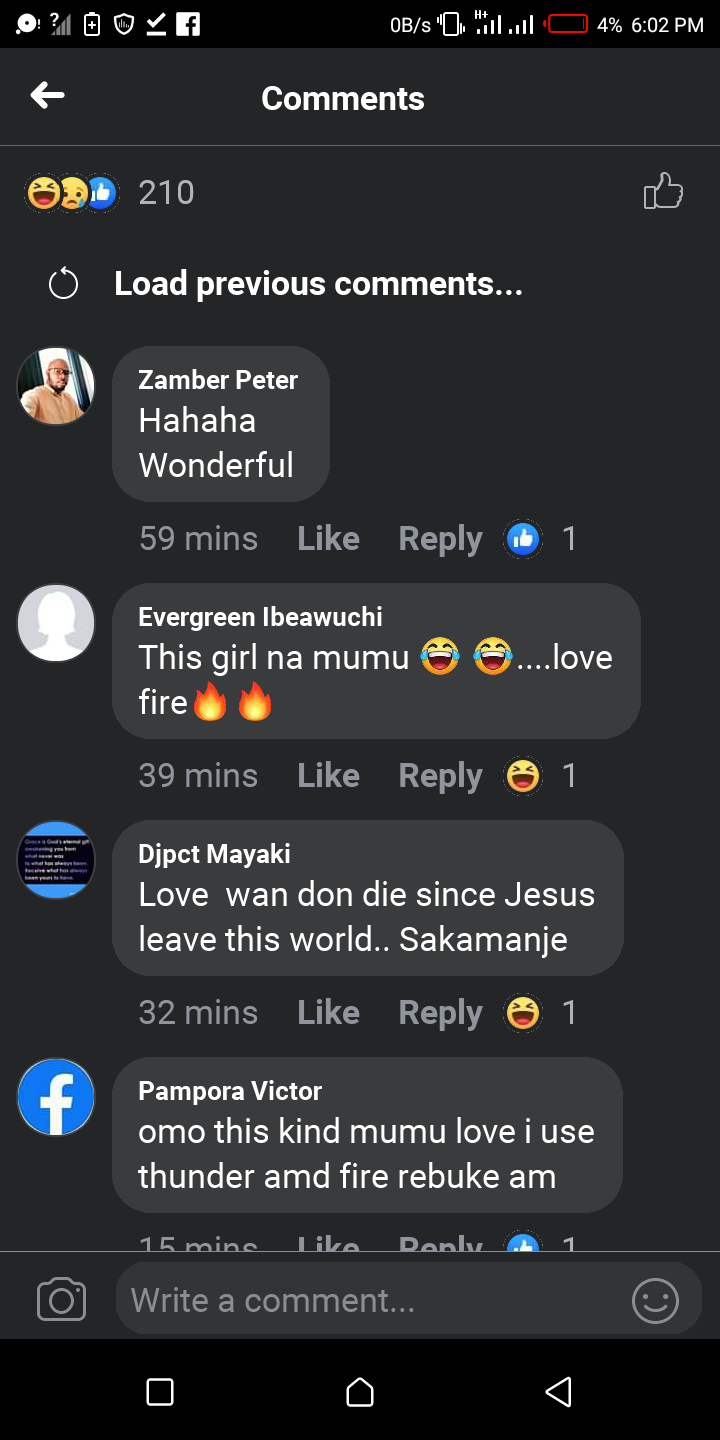Open Zamber Peter's profile picture
The image size is (720, 1440).
[56, 386]
